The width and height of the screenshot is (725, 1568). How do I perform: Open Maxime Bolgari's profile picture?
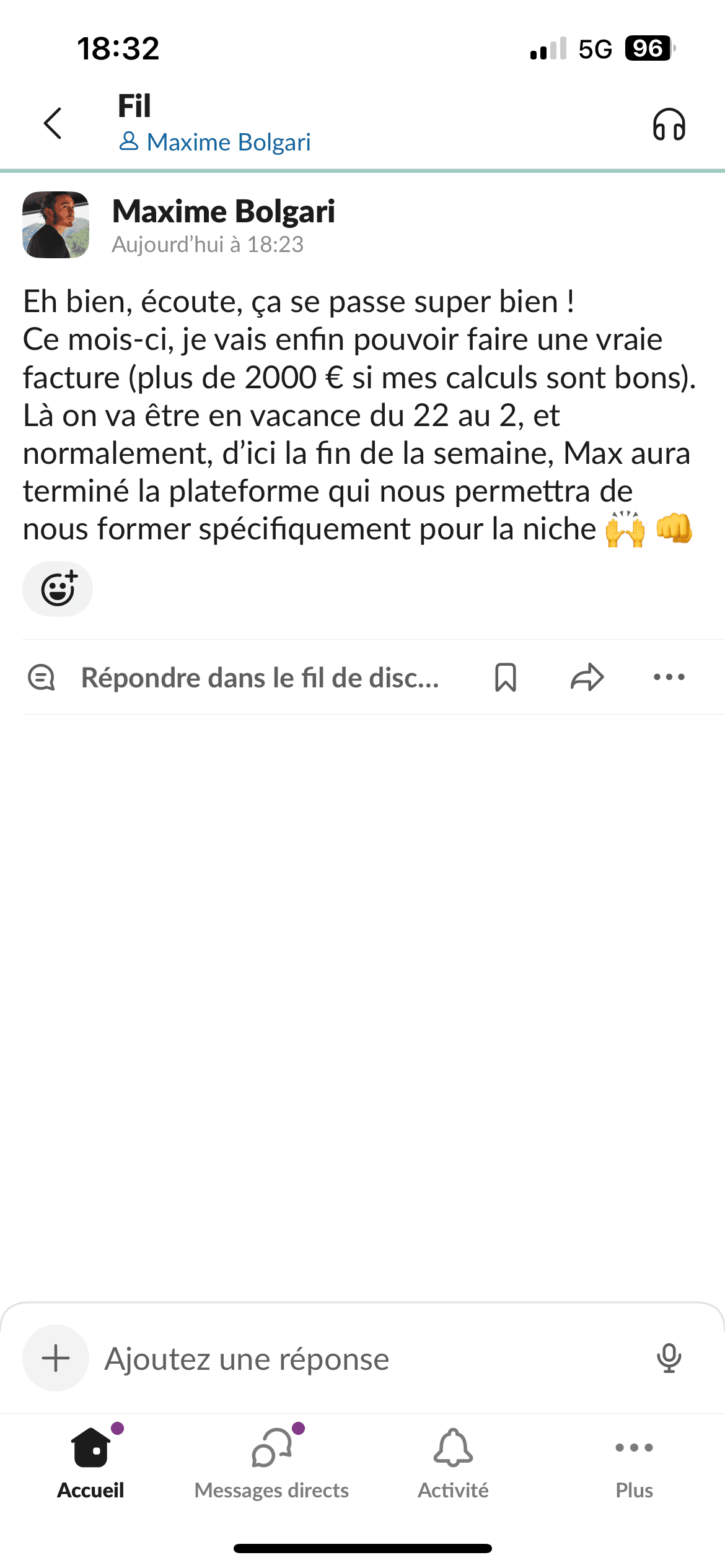(56, 225)
